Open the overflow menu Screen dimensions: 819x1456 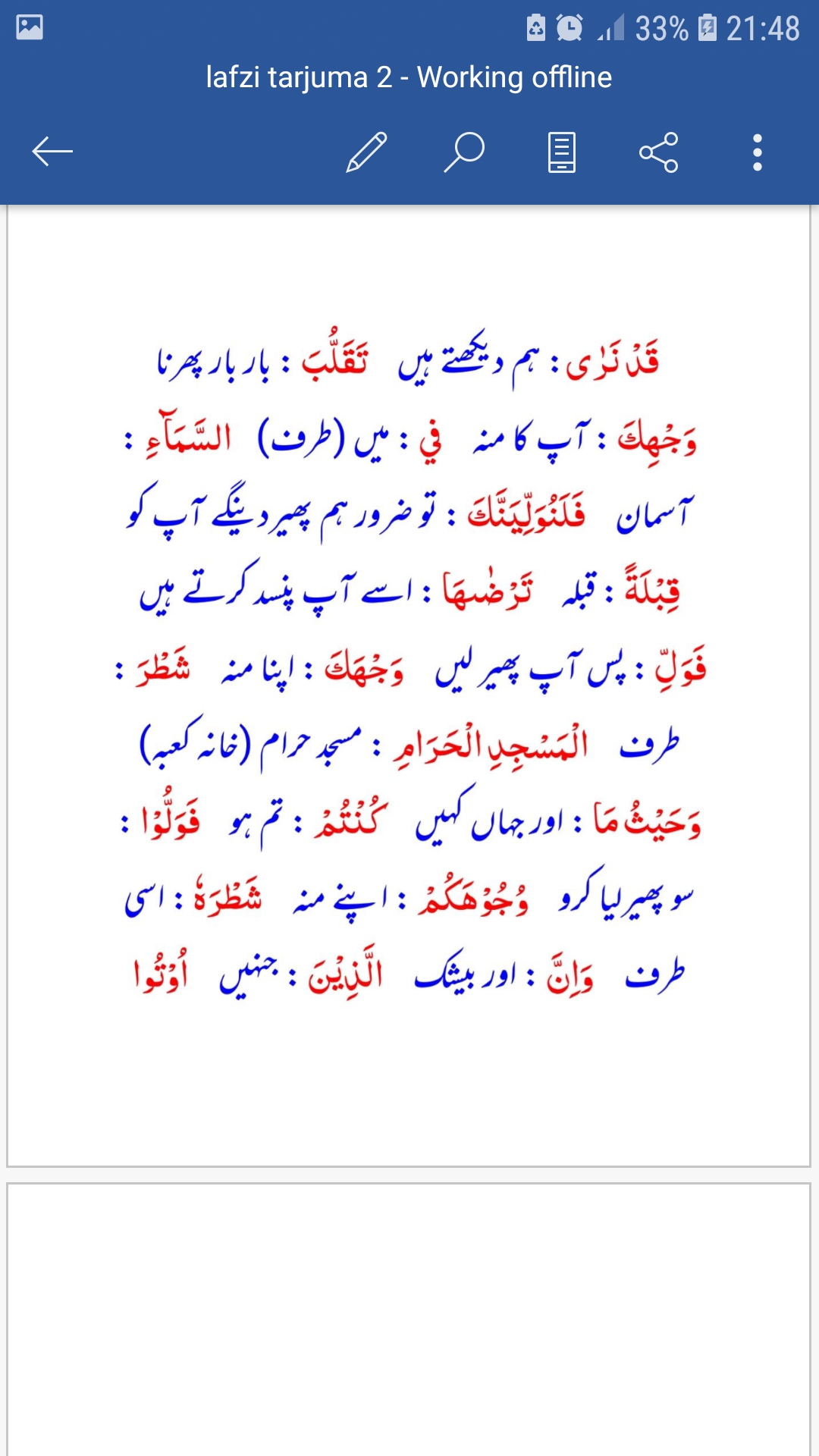coord(757,152)
